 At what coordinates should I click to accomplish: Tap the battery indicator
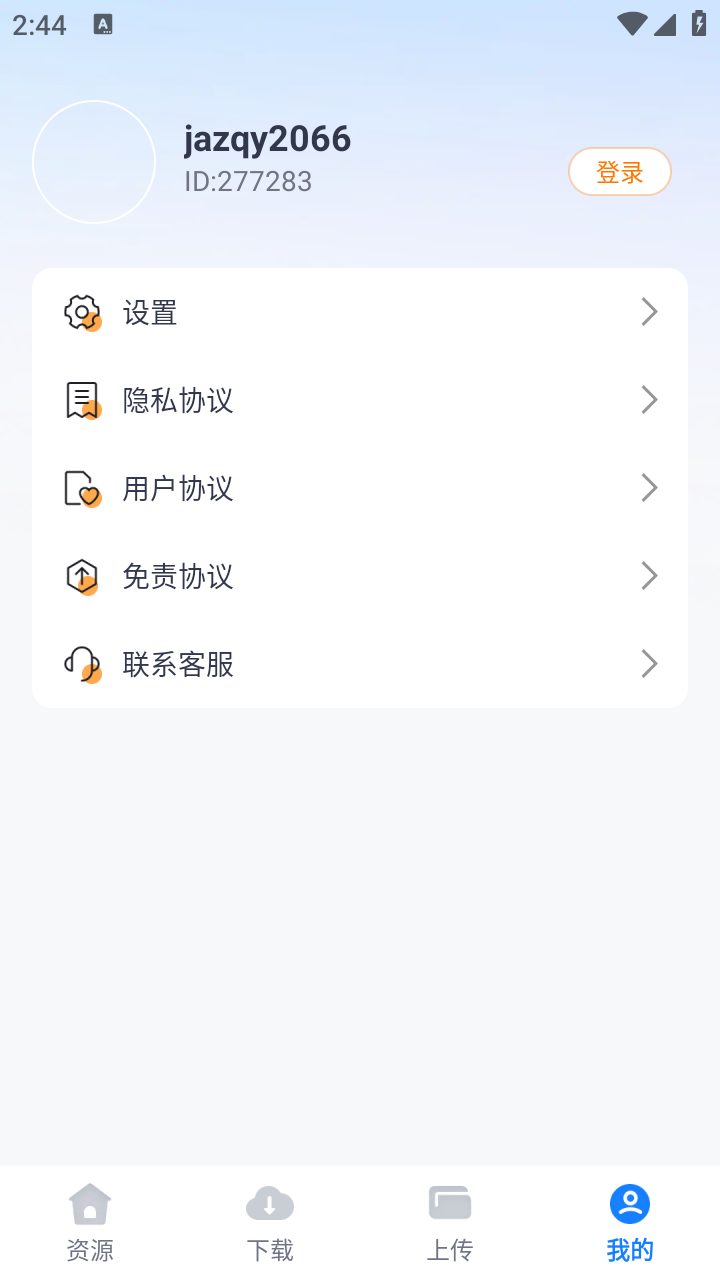point(698,22)
